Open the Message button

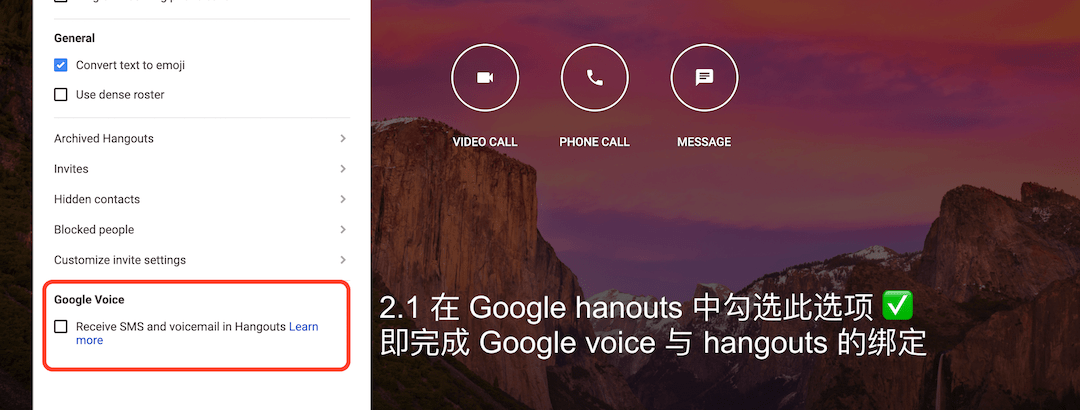pyautogui.click(x=704, y=78)
